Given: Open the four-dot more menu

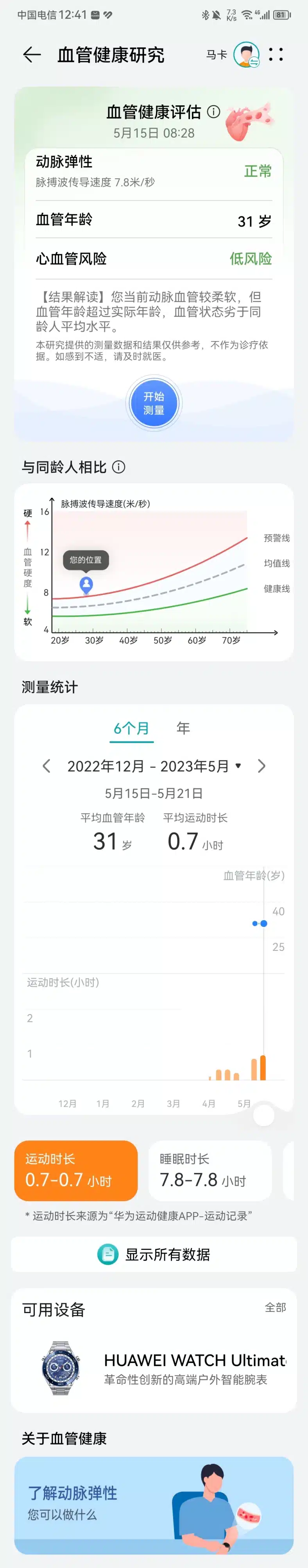Looking at the screenshot, I should point(276,55).
